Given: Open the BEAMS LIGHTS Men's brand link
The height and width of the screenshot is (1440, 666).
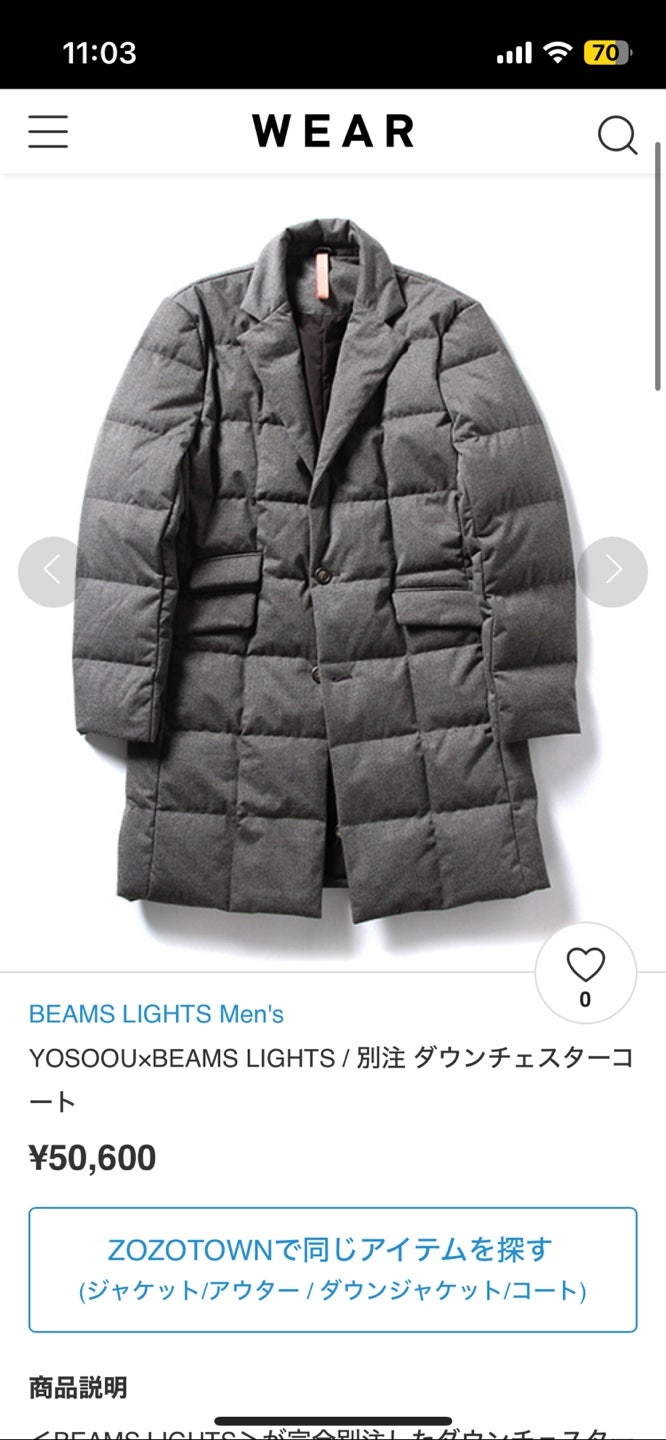Looking at the screenshot, I should (156, 1014).
